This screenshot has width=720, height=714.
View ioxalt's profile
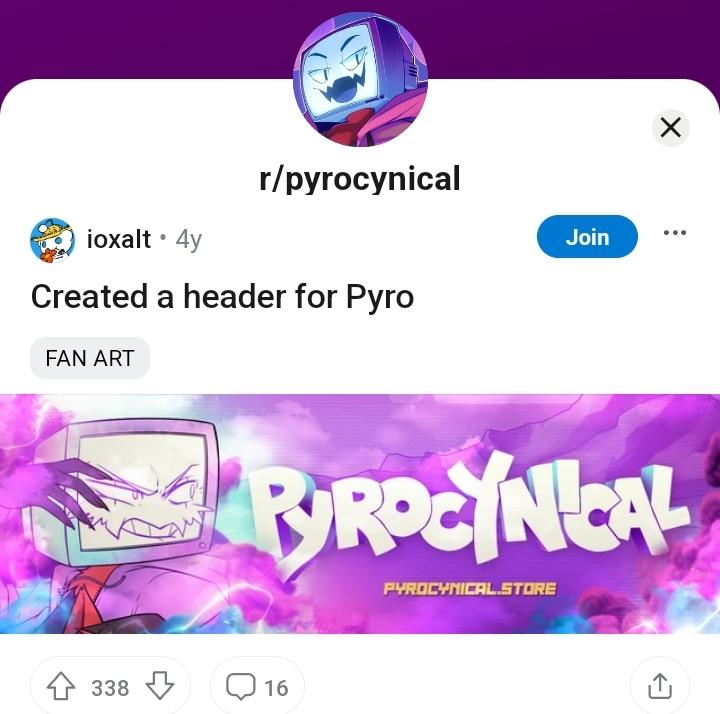pos(119,239)
